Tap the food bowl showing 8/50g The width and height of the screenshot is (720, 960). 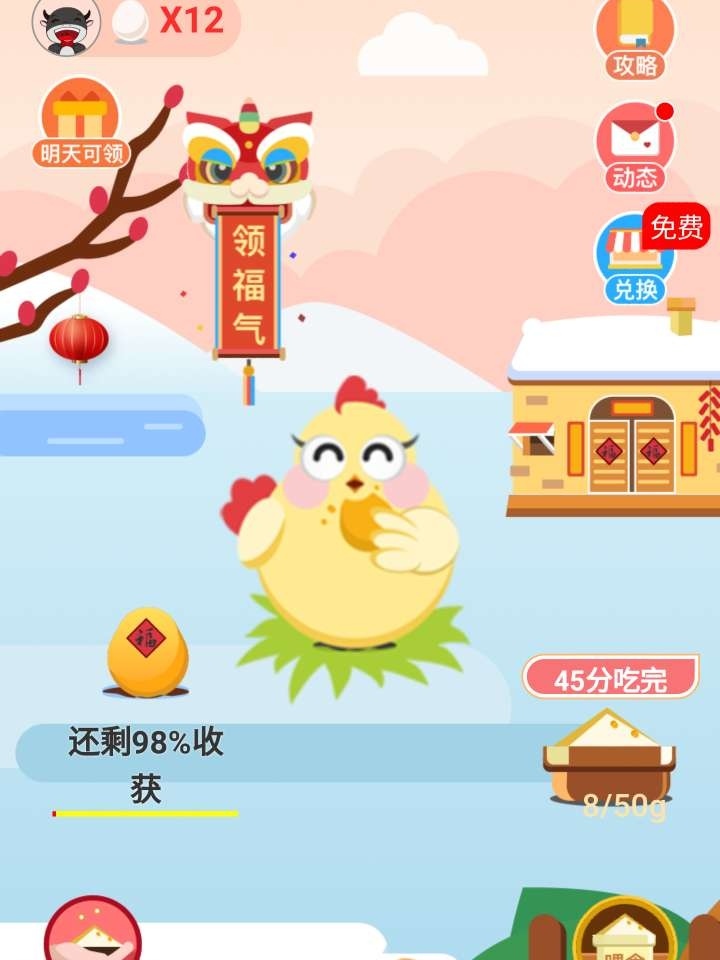(x=608, y=760)
